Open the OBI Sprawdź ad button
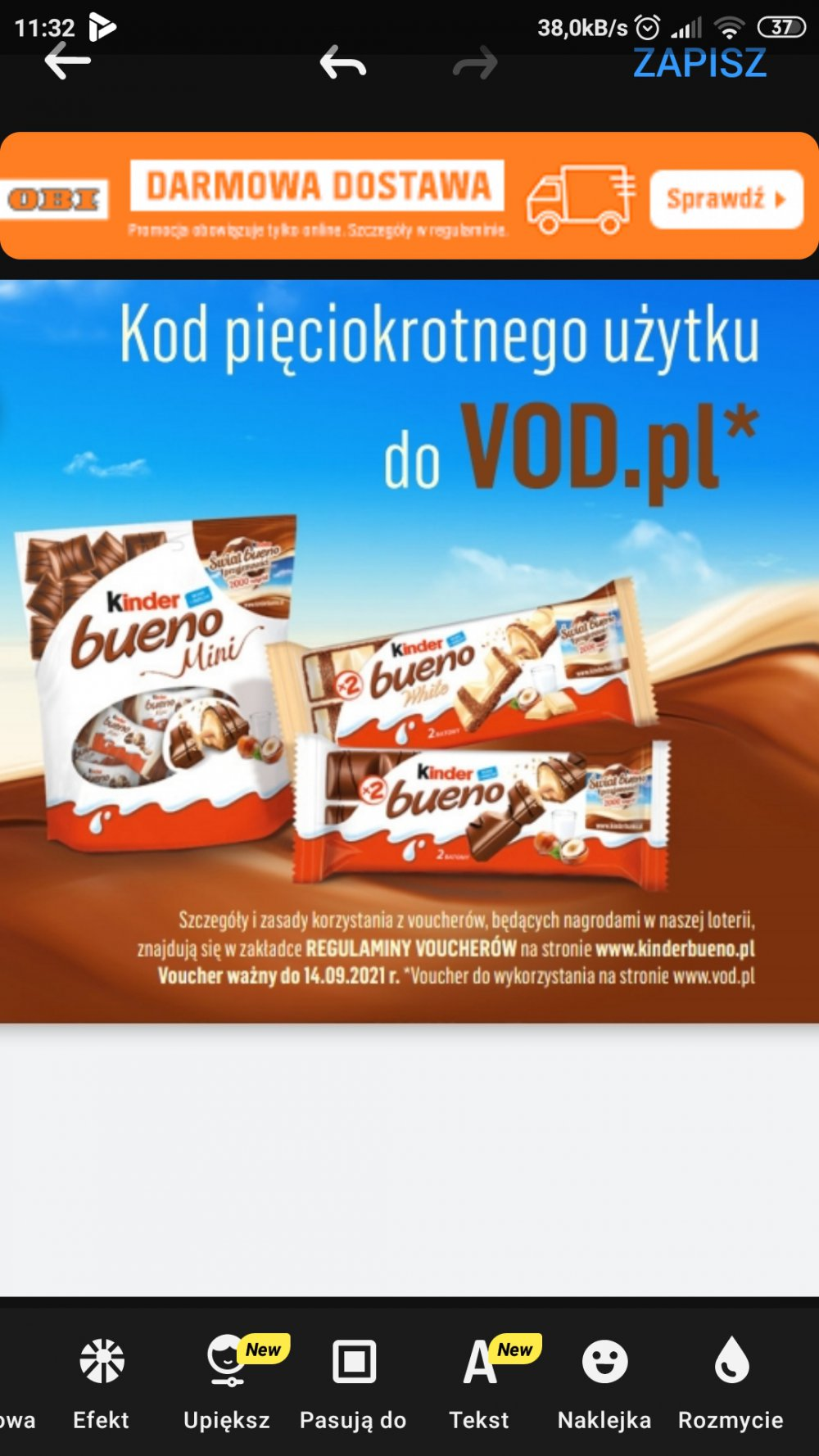This screenshot has height=1456, width=819. click(726, 199)
